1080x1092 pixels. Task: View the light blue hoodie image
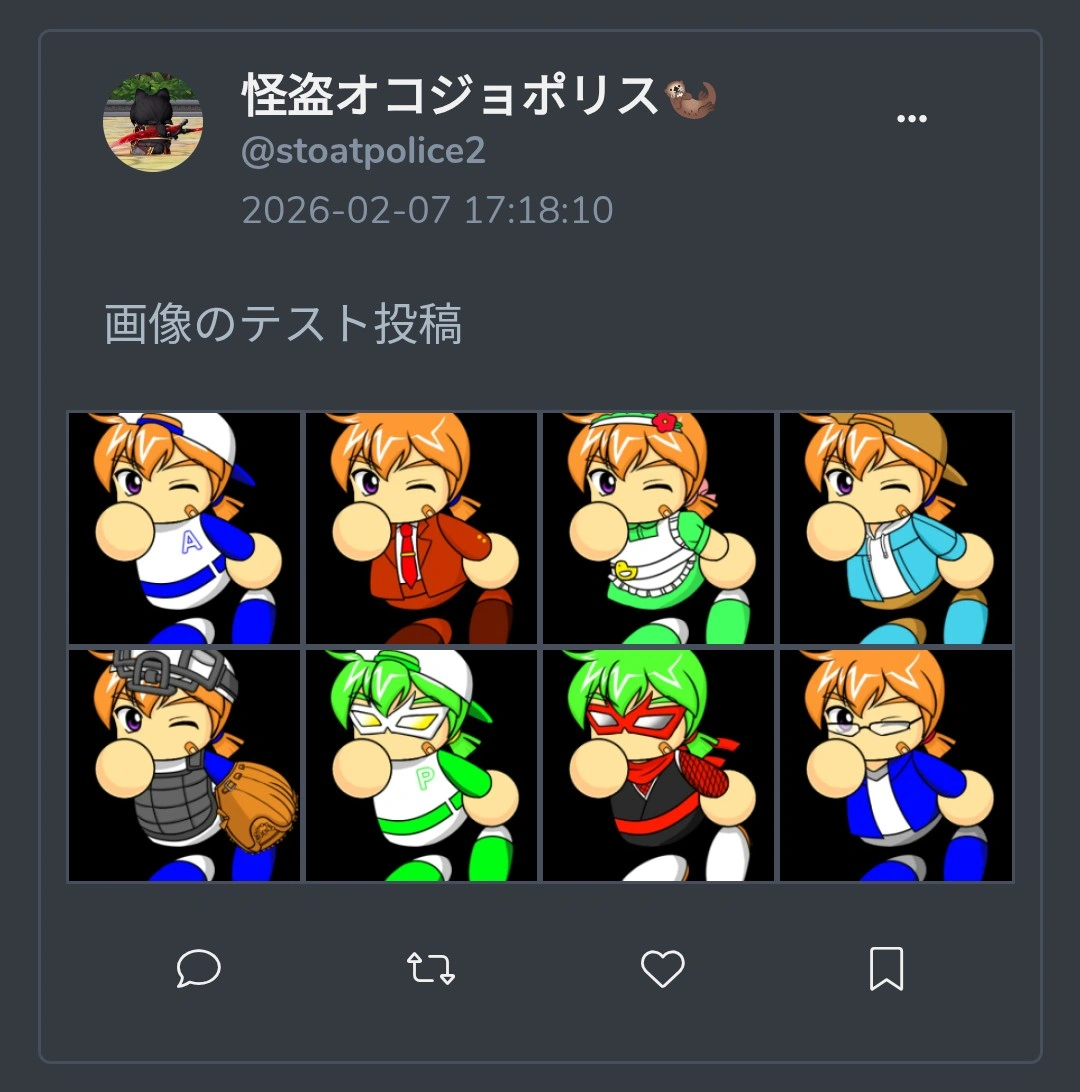coord(895,528)
